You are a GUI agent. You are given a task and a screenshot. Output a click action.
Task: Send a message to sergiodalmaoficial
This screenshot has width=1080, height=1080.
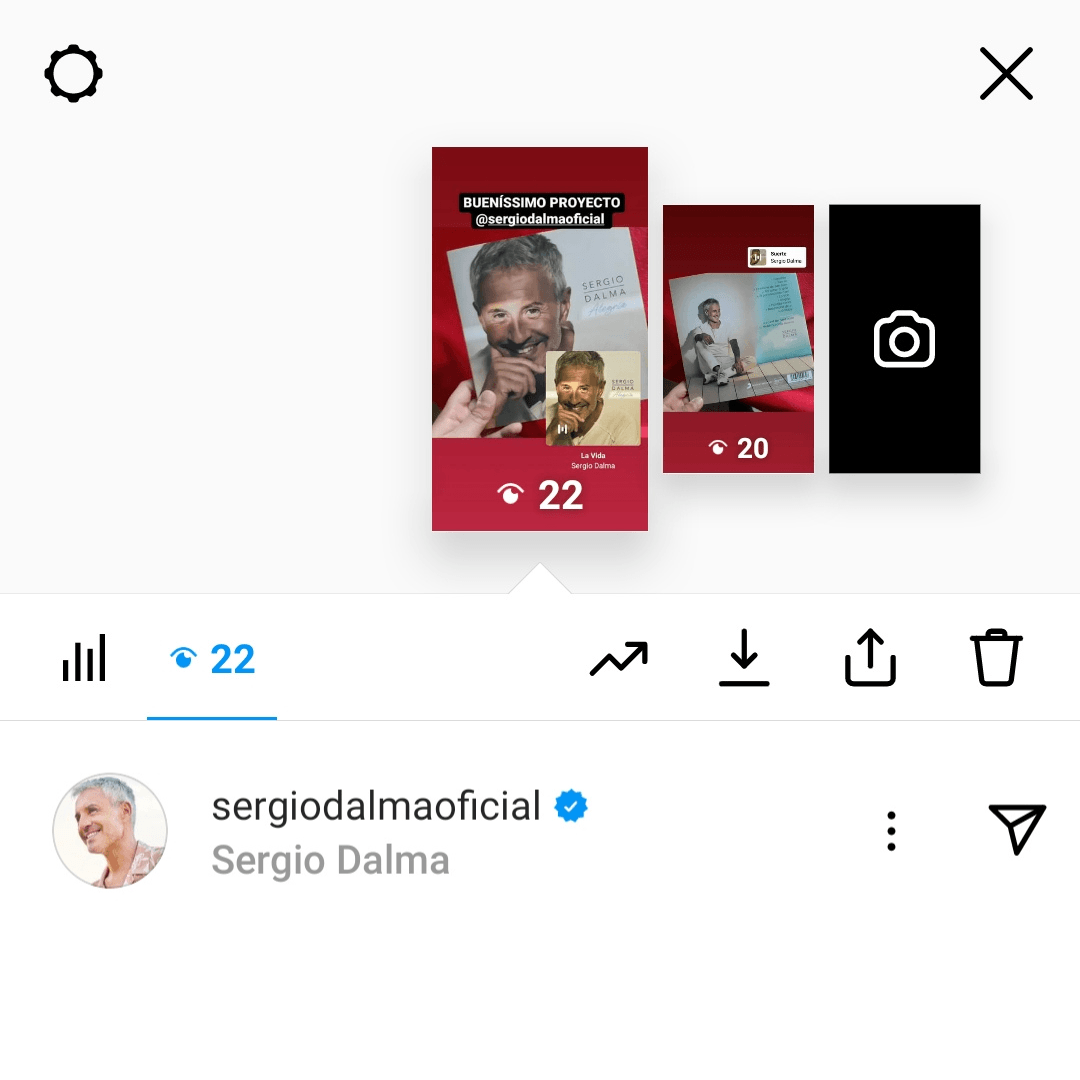pos(1017,829)
